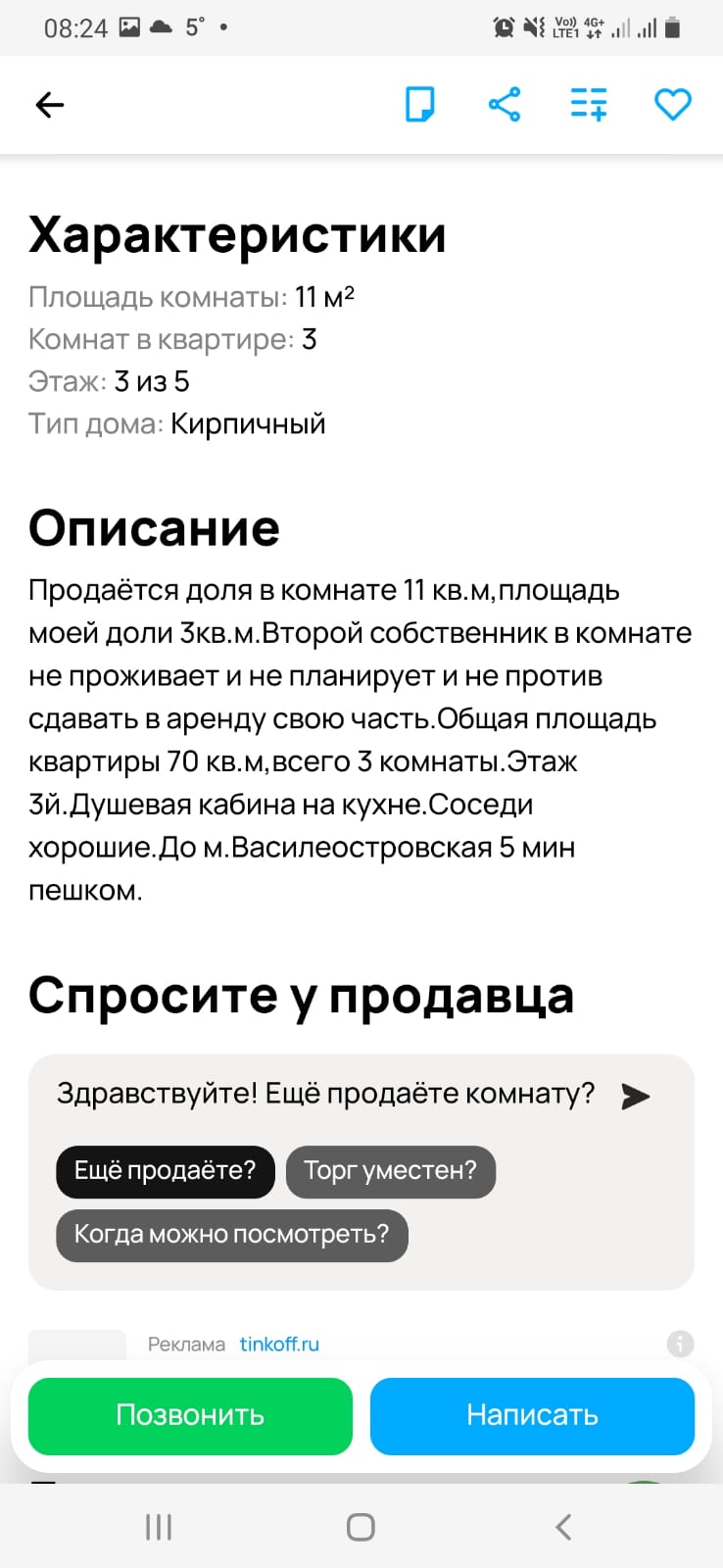
Task: Select the 'Торг уместен?' chip
Action: pyautogui.click(x=390, y=1171)
